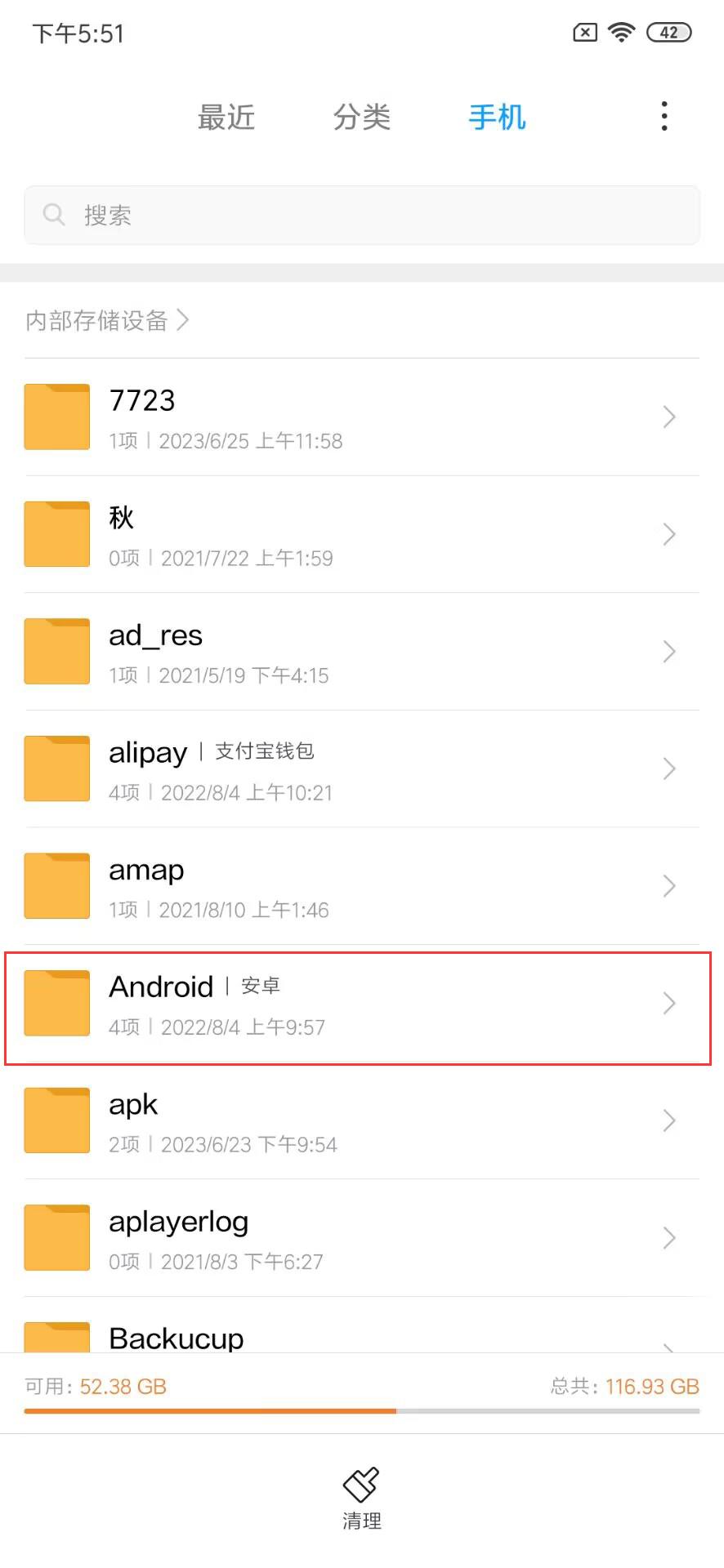Screen dimensions: 724x1568
Task: Select the 手机 tab
Action: click(497, 117)
